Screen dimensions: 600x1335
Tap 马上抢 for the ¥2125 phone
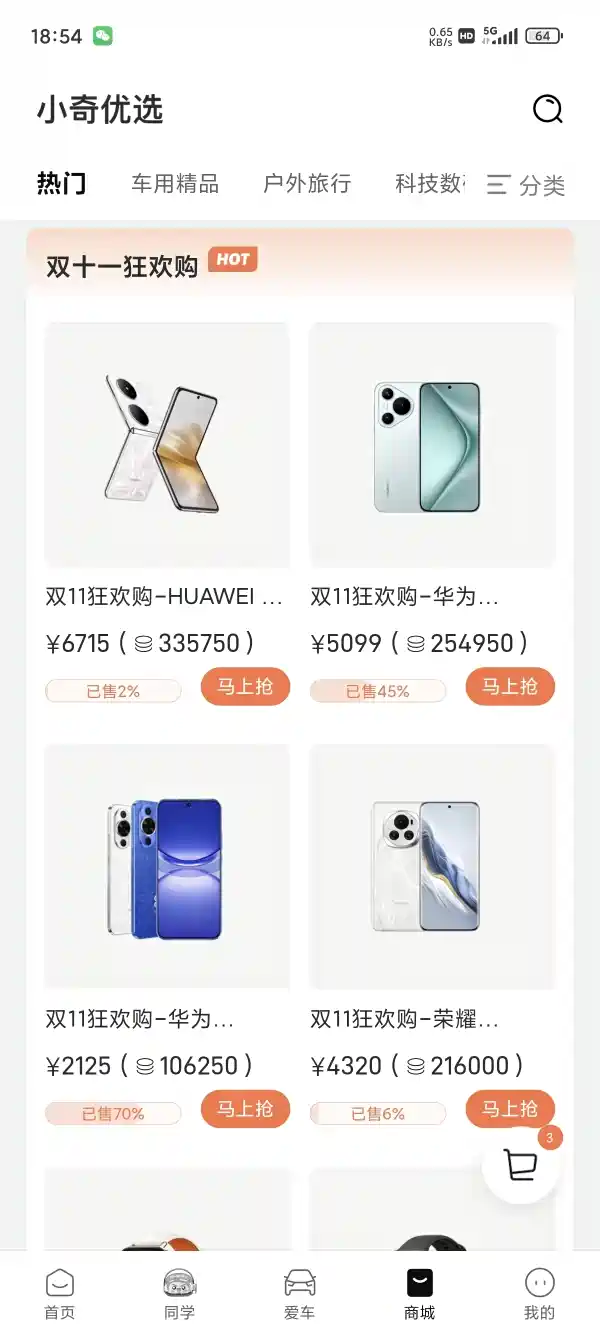[x=245, y=1109]
